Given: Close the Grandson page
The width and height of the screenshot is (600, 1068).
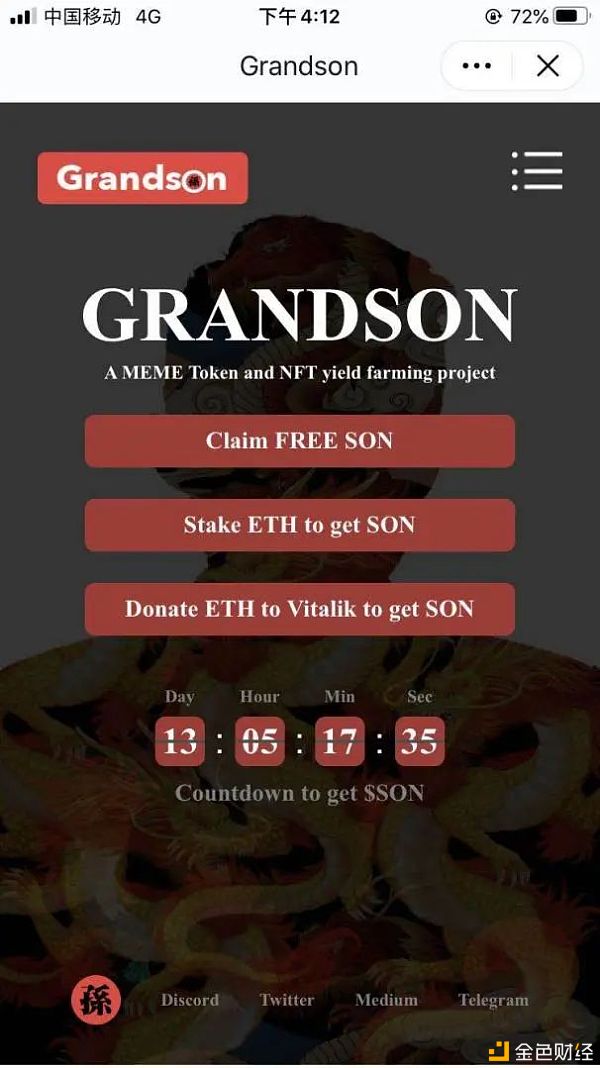Looking at the screenshot, I should [x=547, y=66].
